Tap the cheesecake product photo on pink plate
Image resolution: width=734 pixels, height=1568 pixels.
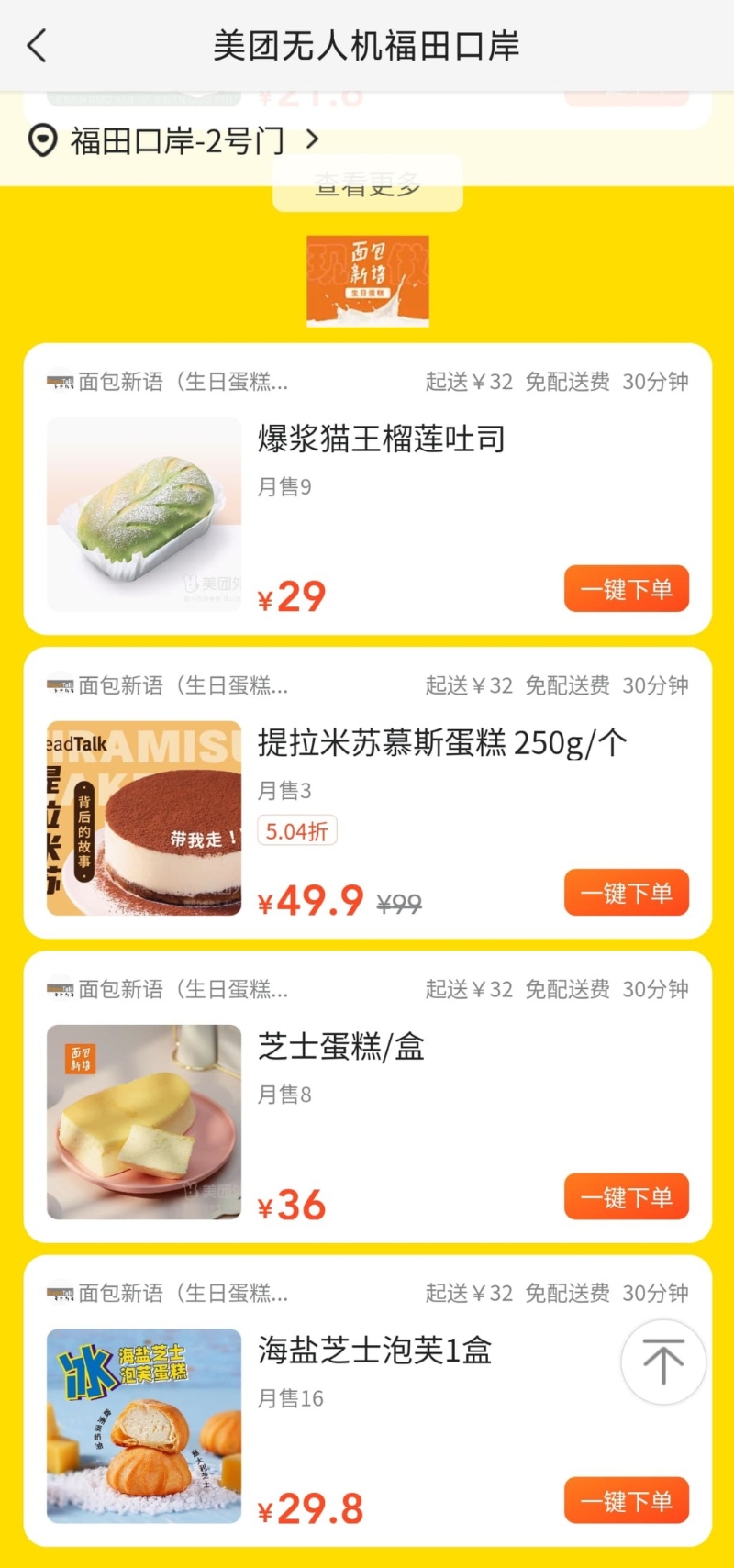pos(142,1122)
